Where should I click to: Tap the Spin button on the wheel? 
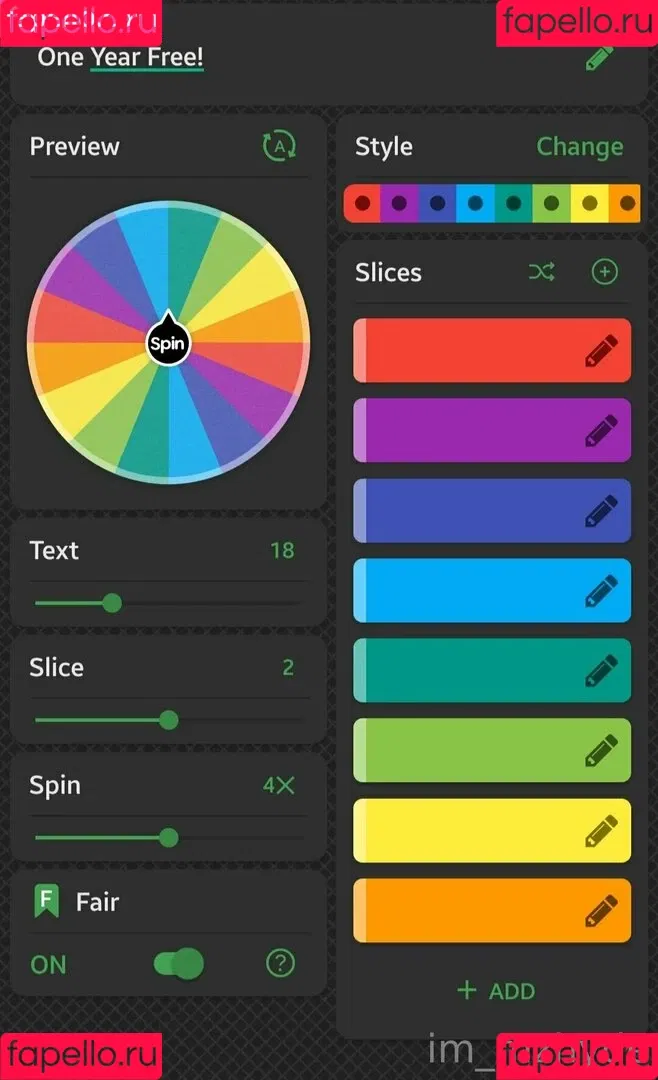tap(168, 345)
